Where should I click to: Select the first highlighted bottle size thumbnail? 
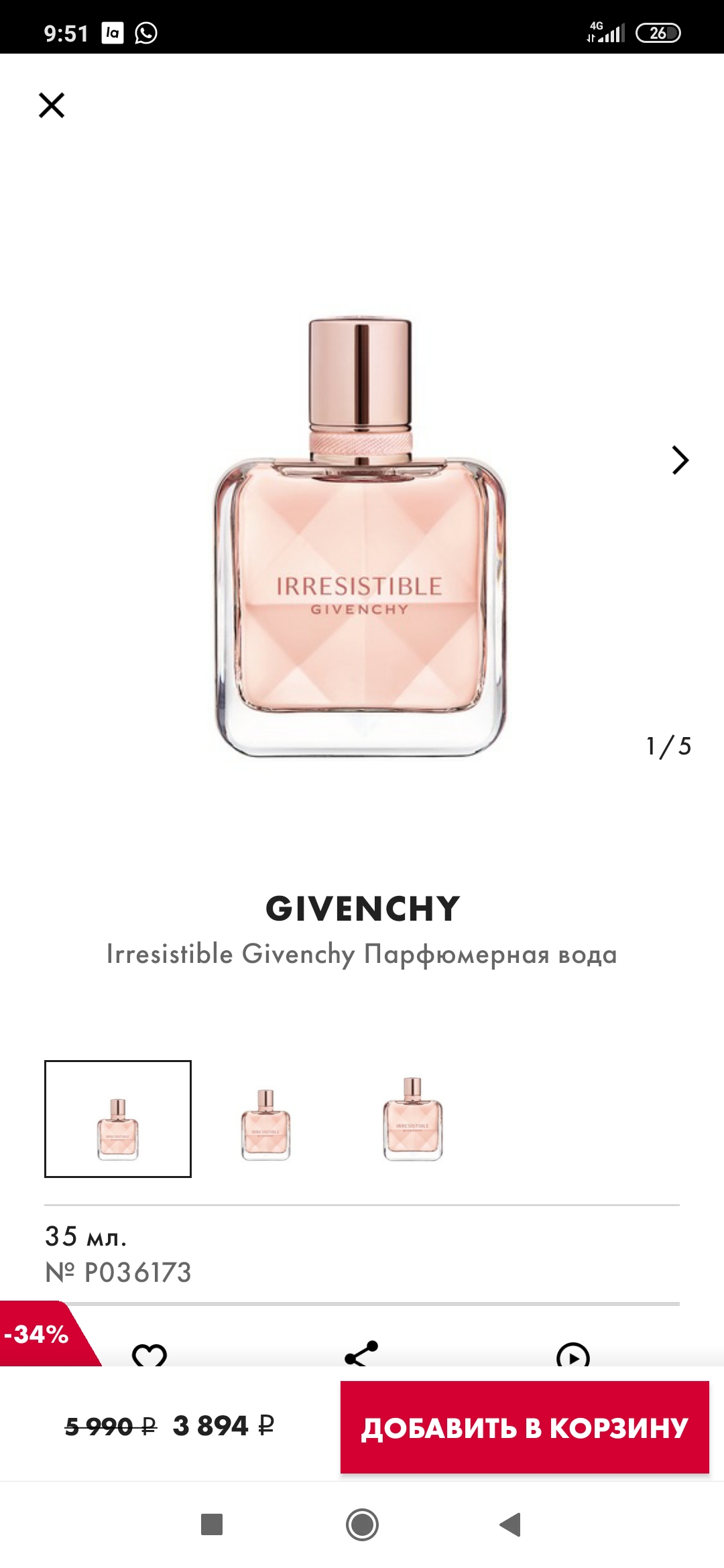(118, 1118)
